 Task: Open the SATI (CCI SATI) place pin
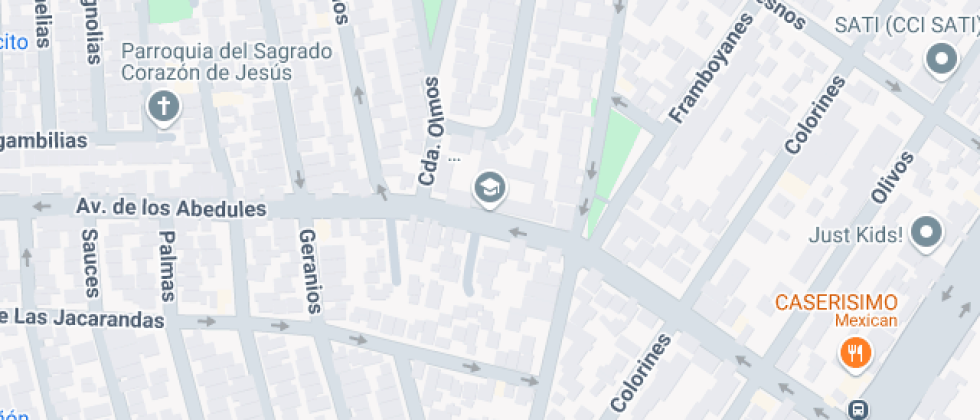(x=942, y=61)
